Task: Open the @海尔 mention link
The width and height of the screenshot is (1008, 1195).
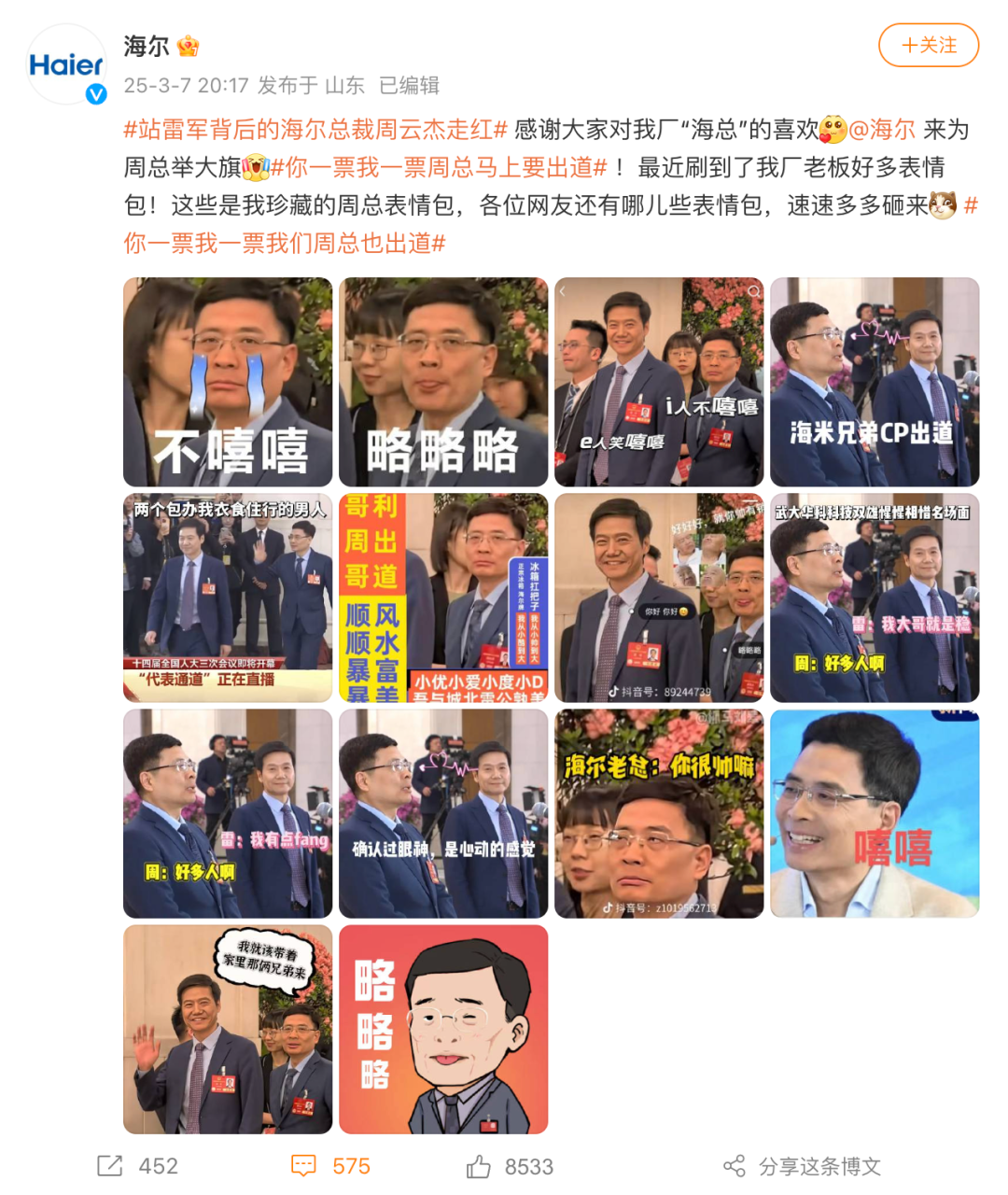Action: click(x=881, y=129)
